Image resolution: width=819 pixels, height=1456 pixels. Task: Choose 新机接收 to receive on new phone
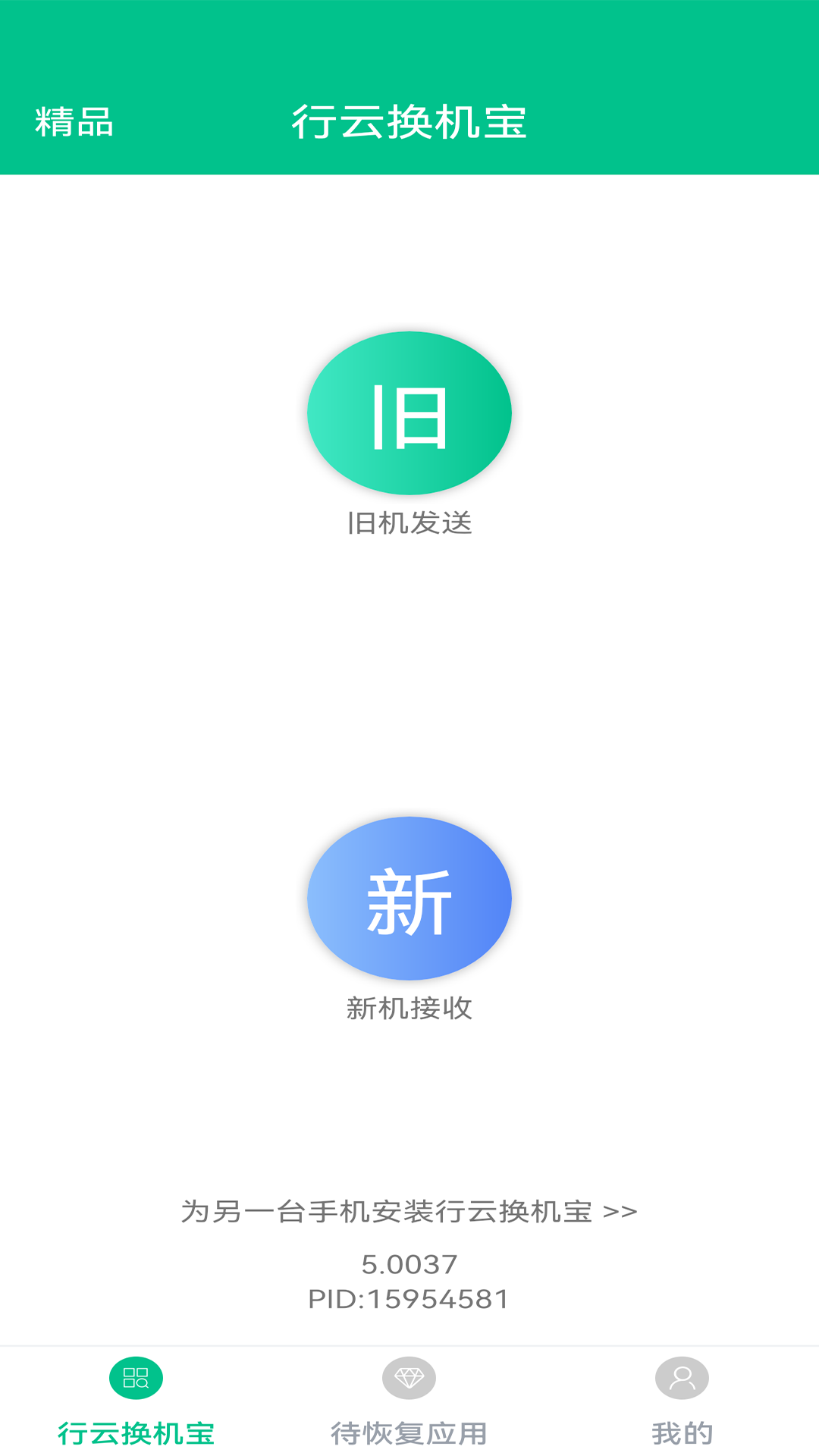[409, 899]
